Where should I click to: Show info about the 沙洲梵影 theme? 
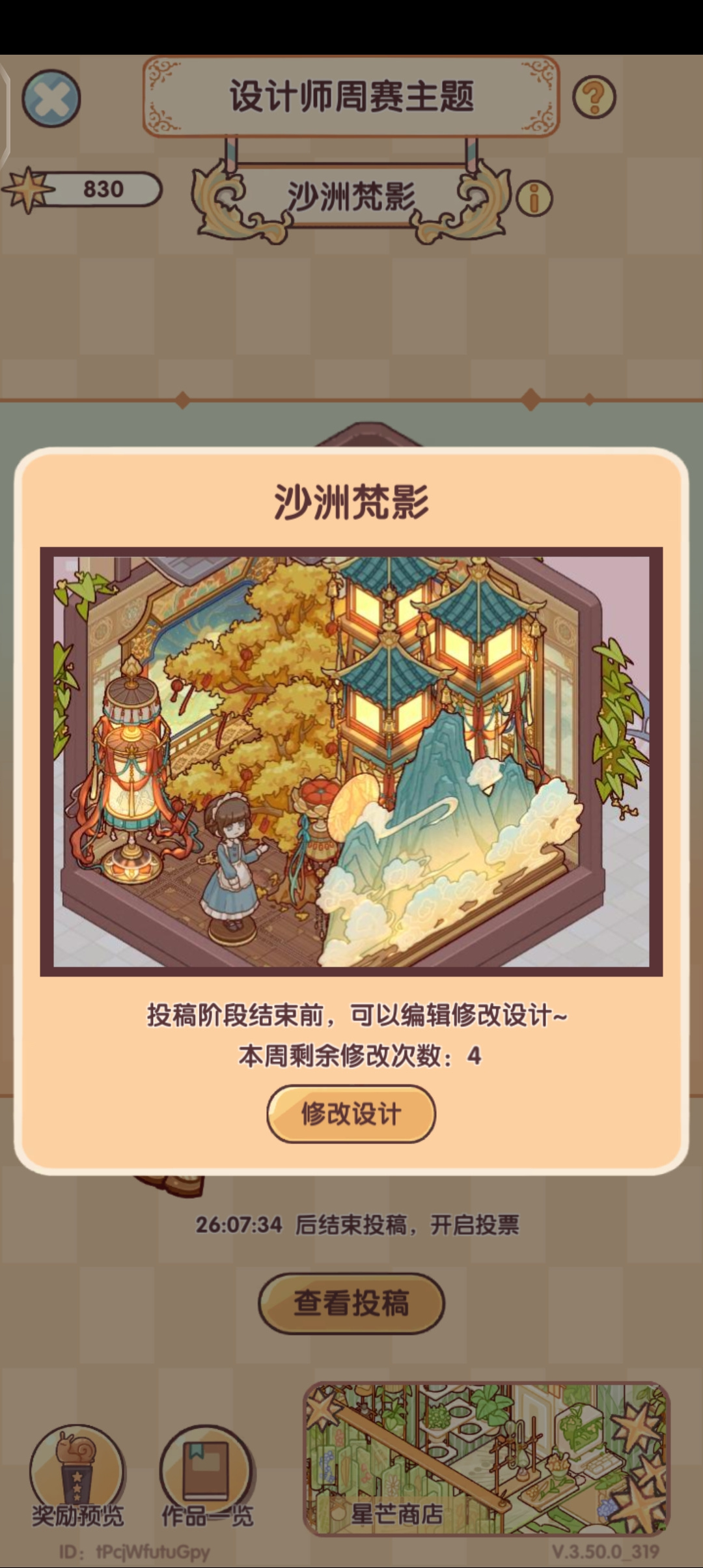coord(534,198)
